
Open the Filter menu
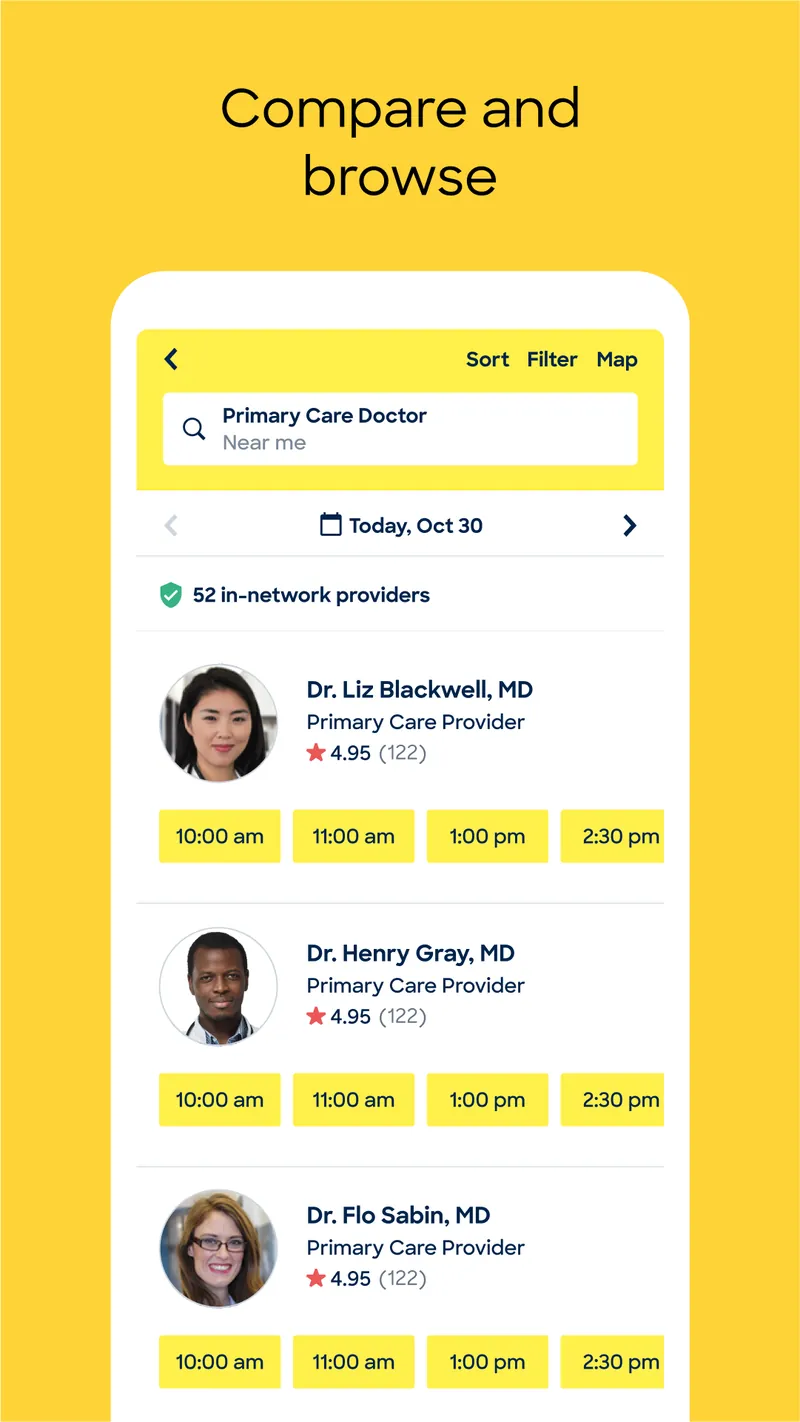point(552,359)
